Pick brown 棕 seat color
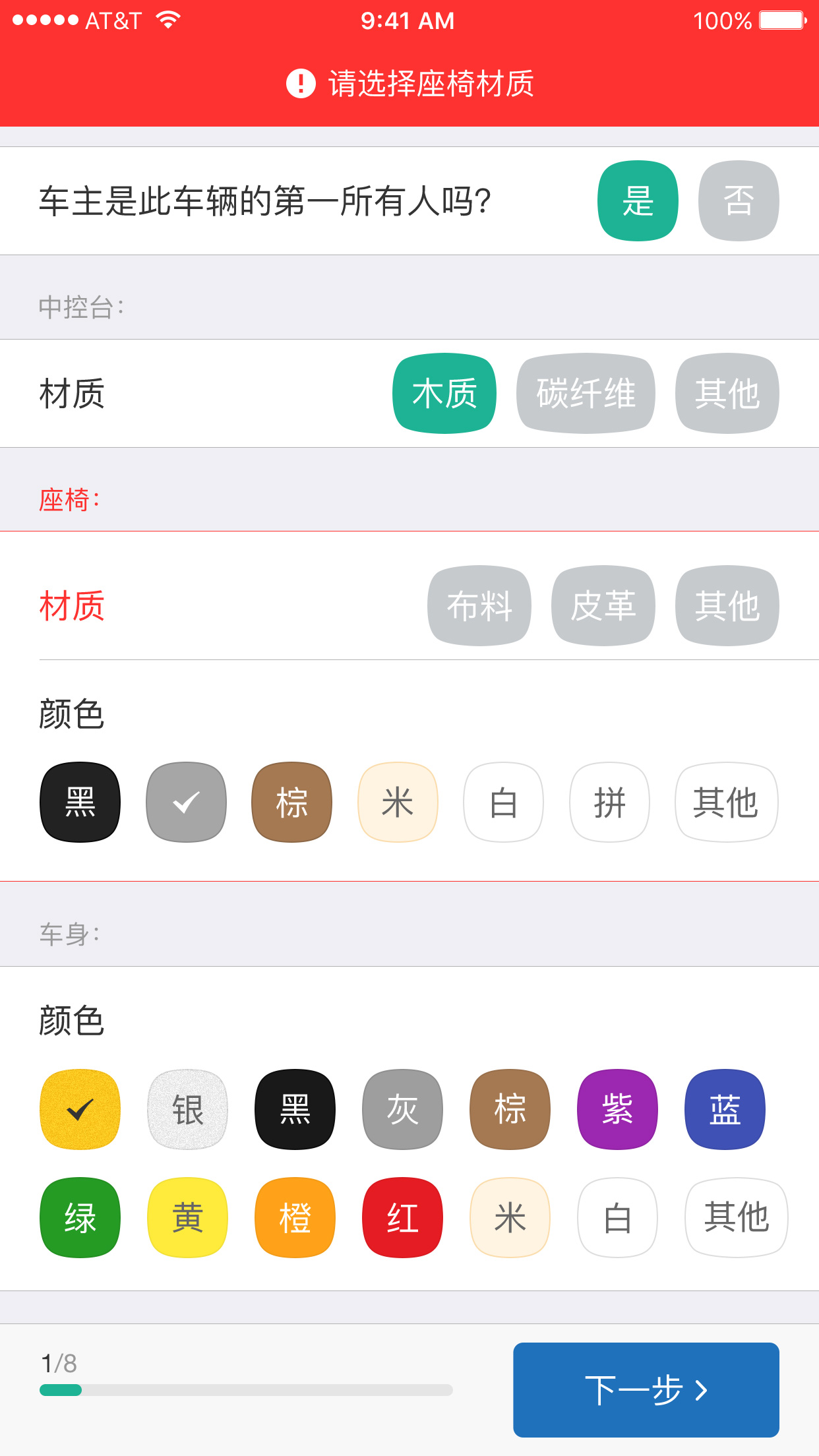This screenshot has height=1456, width=819. pos(292,802)
